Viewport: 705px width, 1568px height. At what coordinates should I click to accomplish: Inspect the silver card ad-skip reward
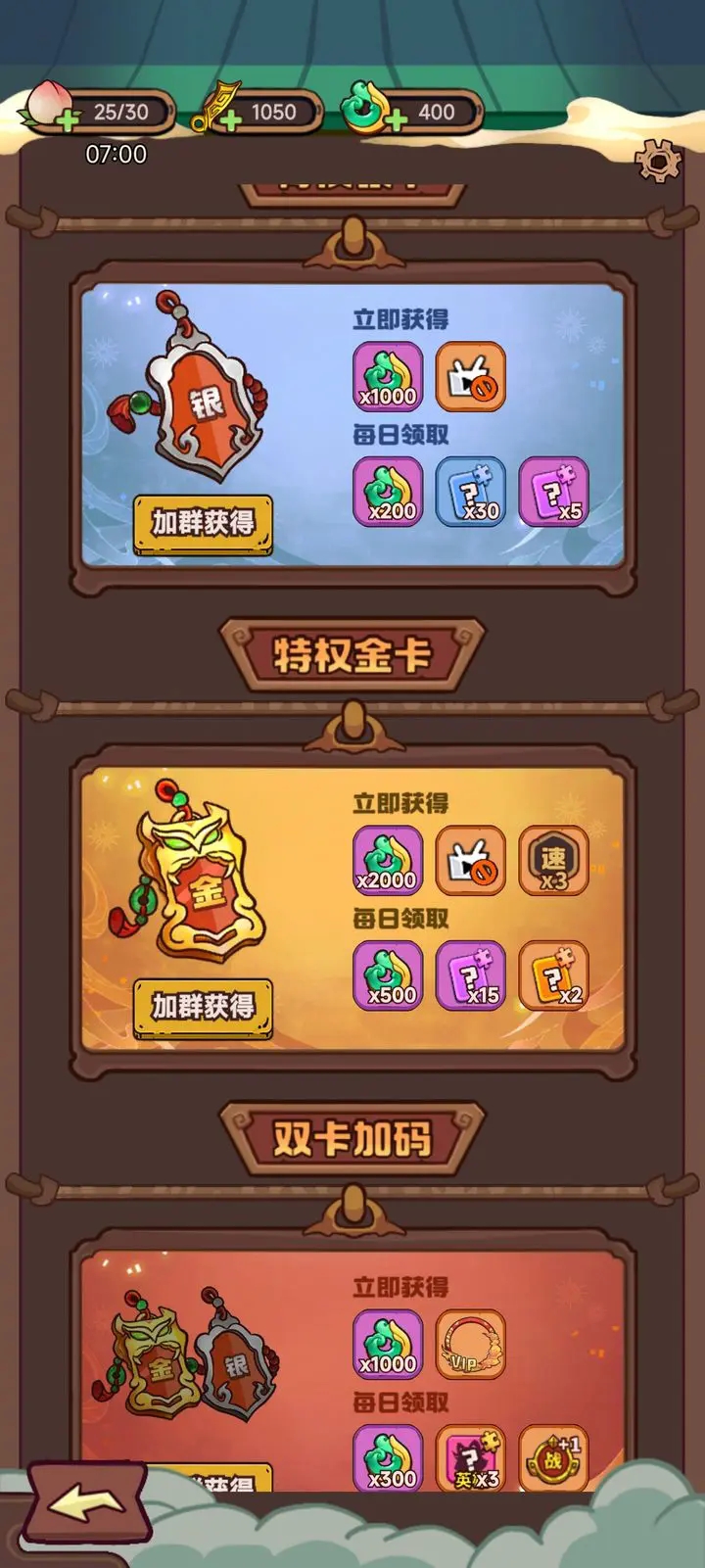471,377
